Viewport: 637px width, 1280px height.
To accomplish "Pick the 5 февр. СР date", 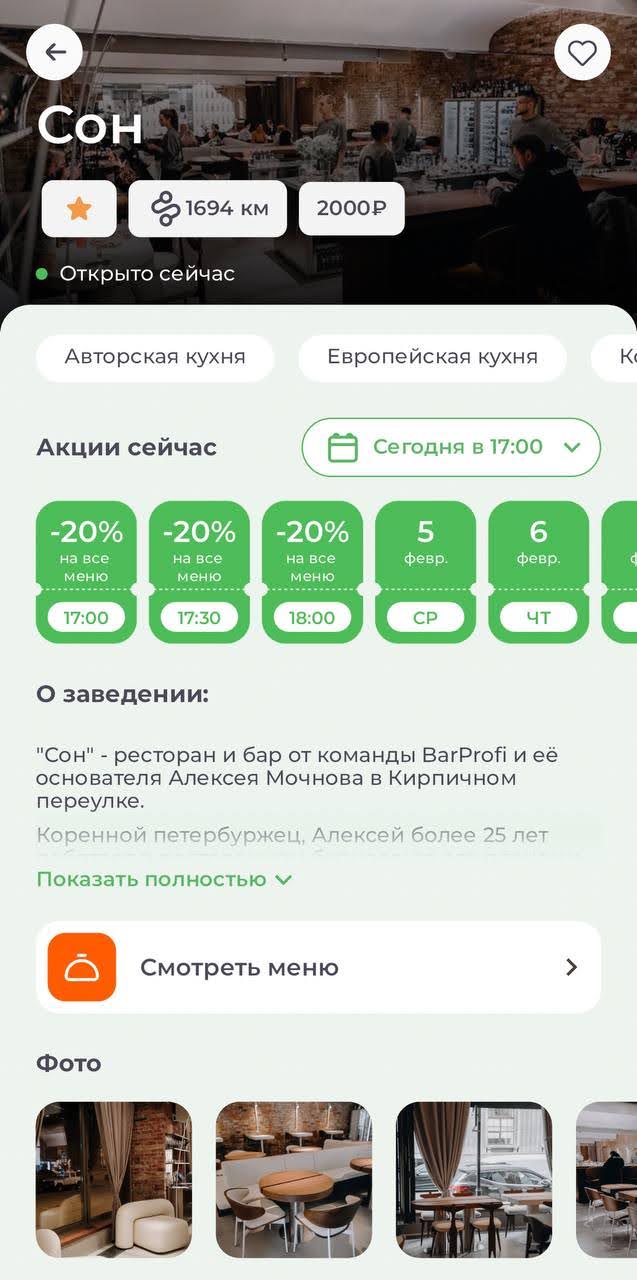I will tap(425, 571).
